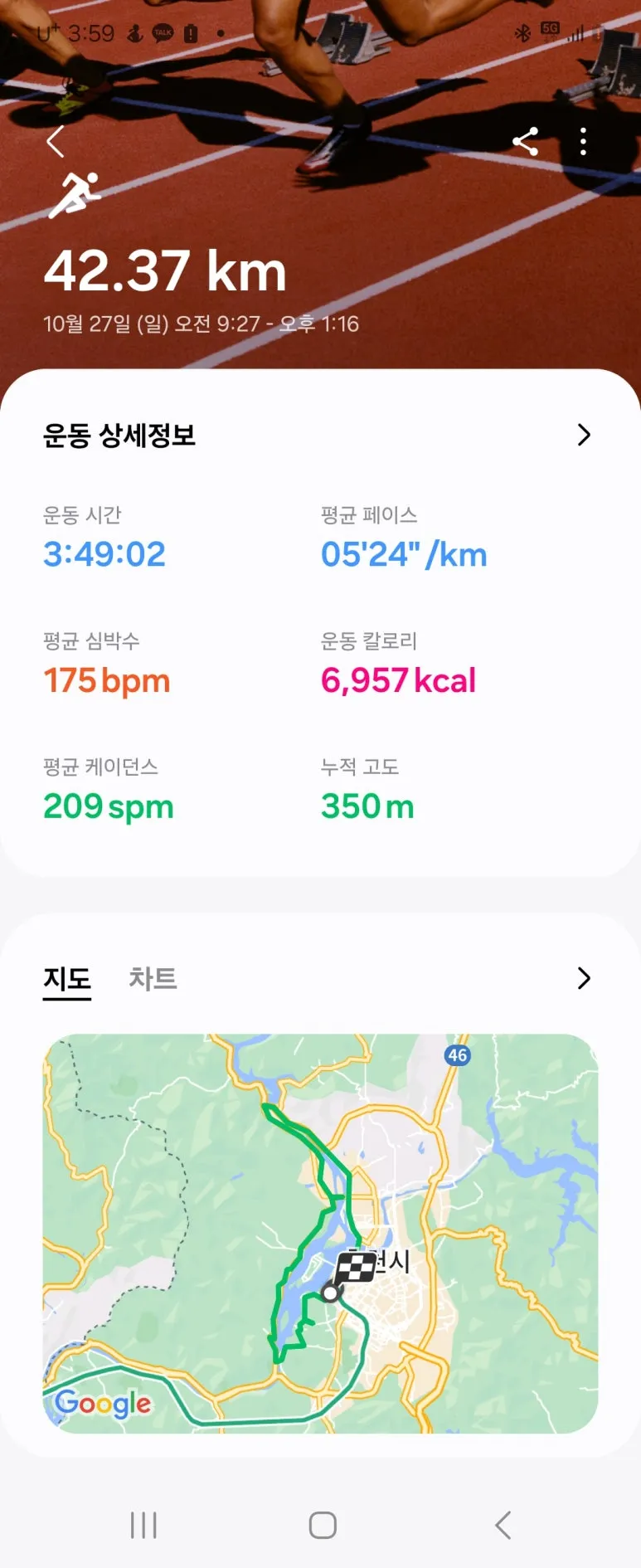Image resolution: width=641 pixels, height=1568 pixels.
Task: Go to the home screen
Action: coord(323,1525)
